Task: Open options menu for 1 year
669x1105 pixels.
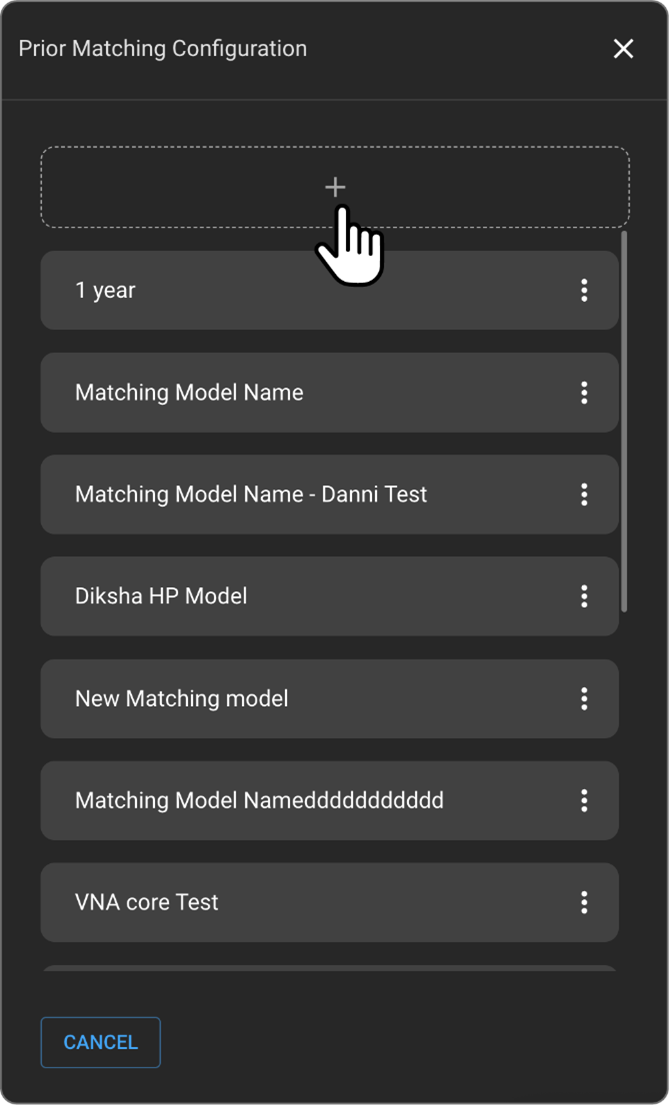Action: click(584, 290)
